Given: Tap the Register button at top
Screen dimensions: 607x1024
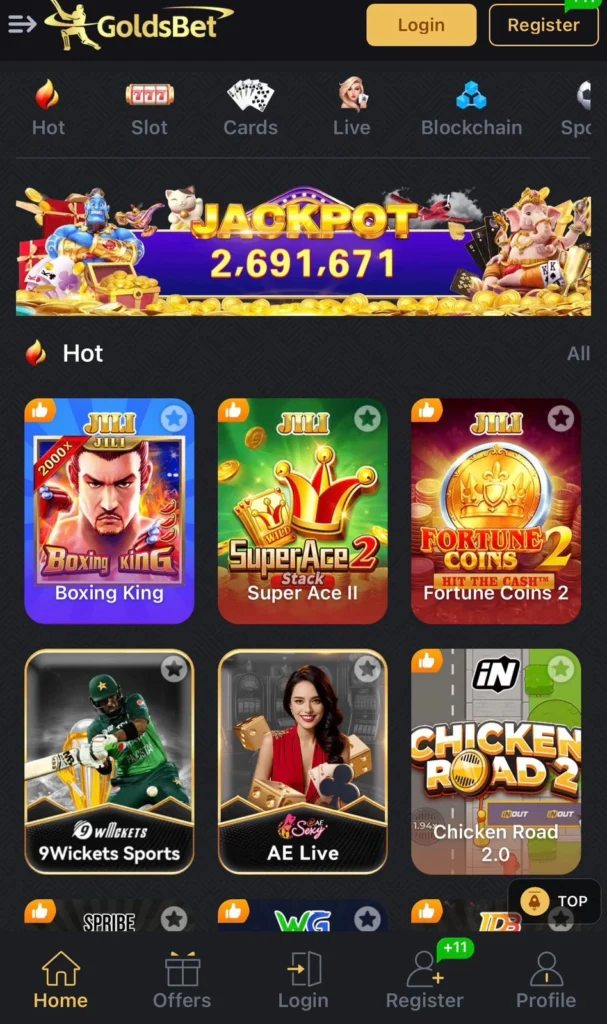Looking at the screenshot, I should 543,25.
